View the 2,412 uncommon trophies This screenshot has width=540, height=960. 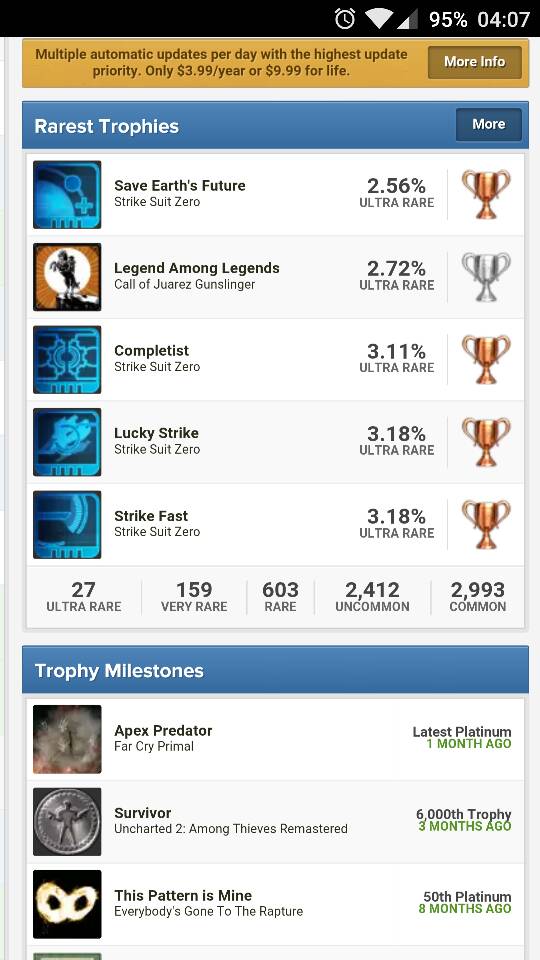tap(372, 597)
